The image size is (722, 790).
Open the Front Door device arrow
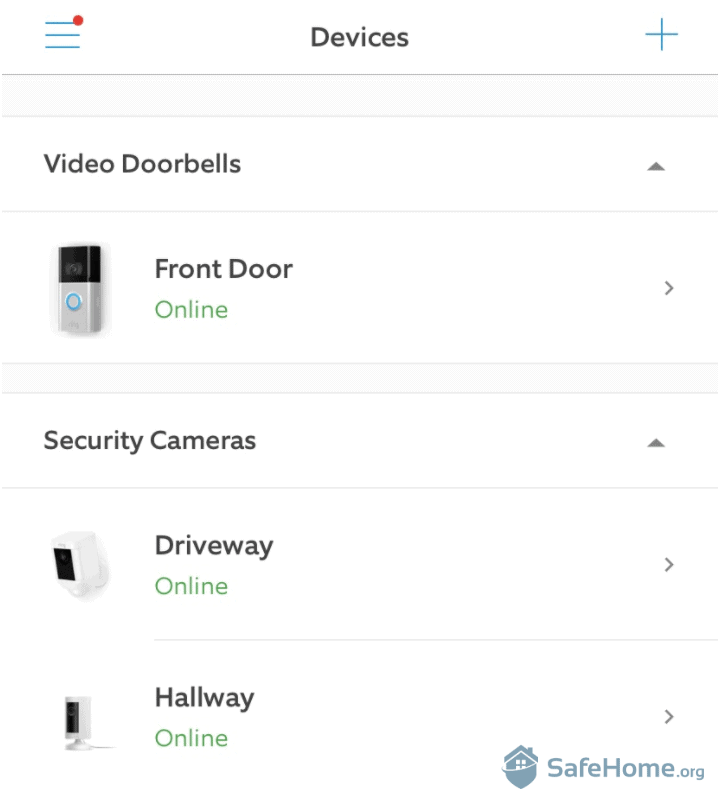(x=669, y=288)
